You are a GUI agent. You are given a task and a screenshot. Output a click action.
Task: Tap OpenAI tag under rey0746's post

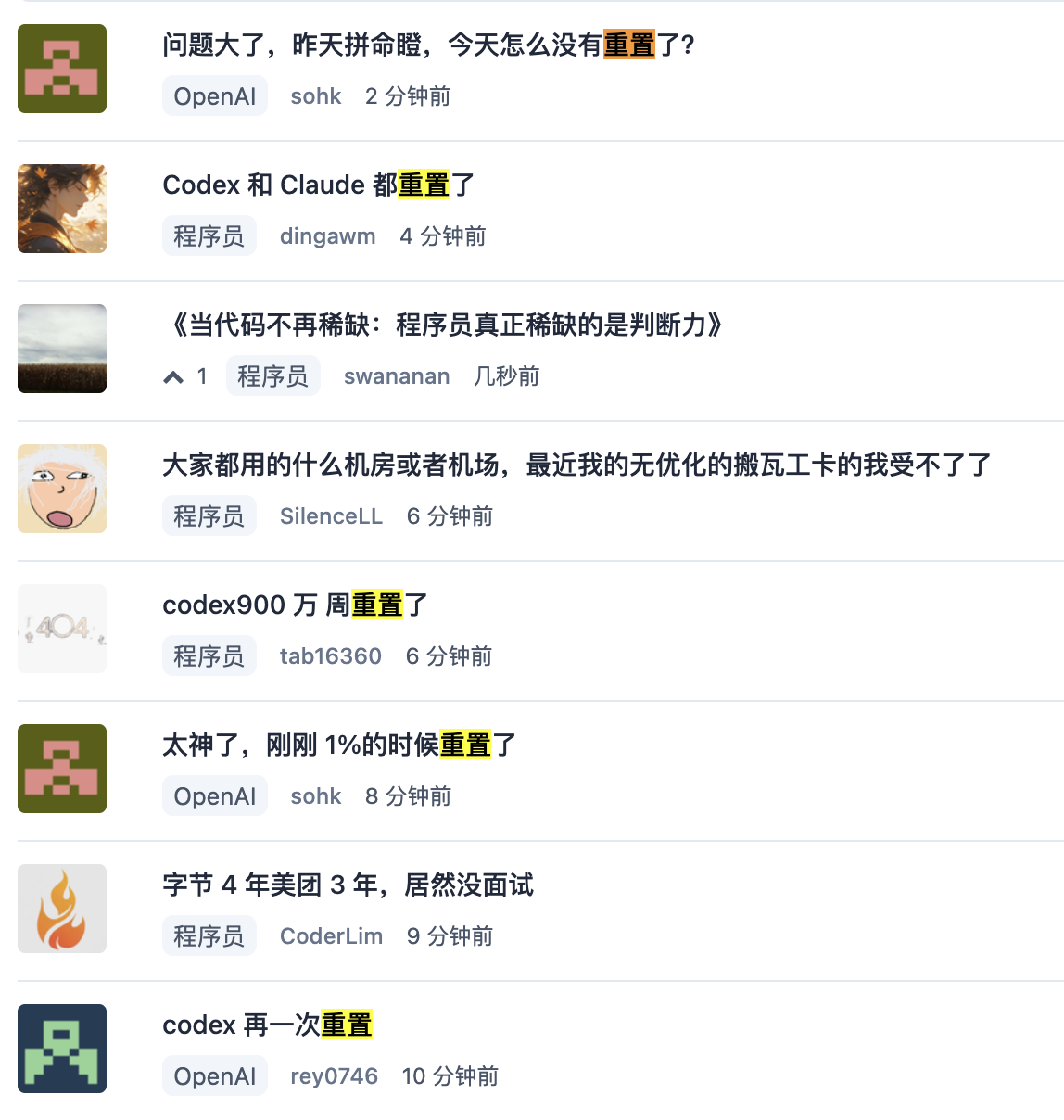pos(215,1076)
